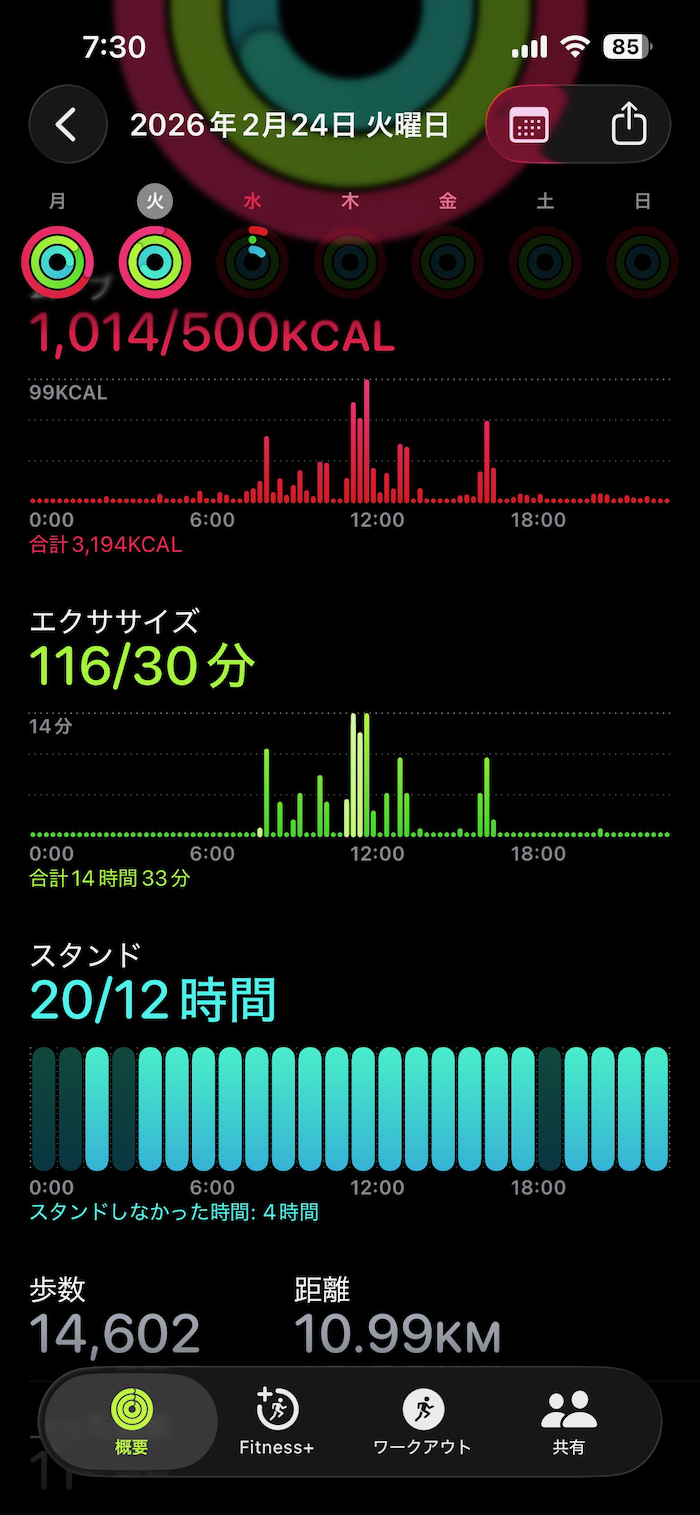Switch to the ワークアウト tab
700x1515 pixels.
422,1421
